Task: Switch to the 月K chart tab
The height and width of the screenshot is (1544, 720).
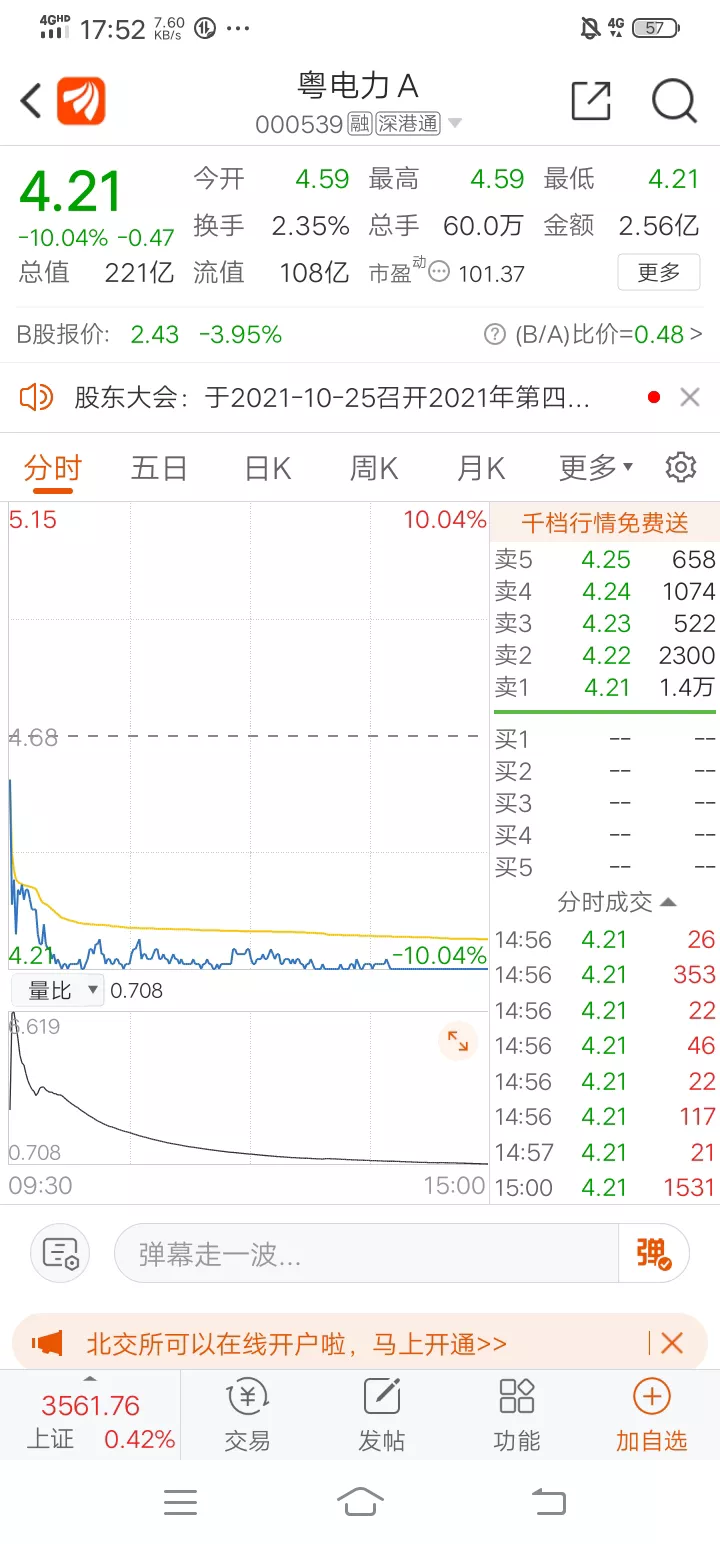Action: pyautogui.click(x=481, y=468)
